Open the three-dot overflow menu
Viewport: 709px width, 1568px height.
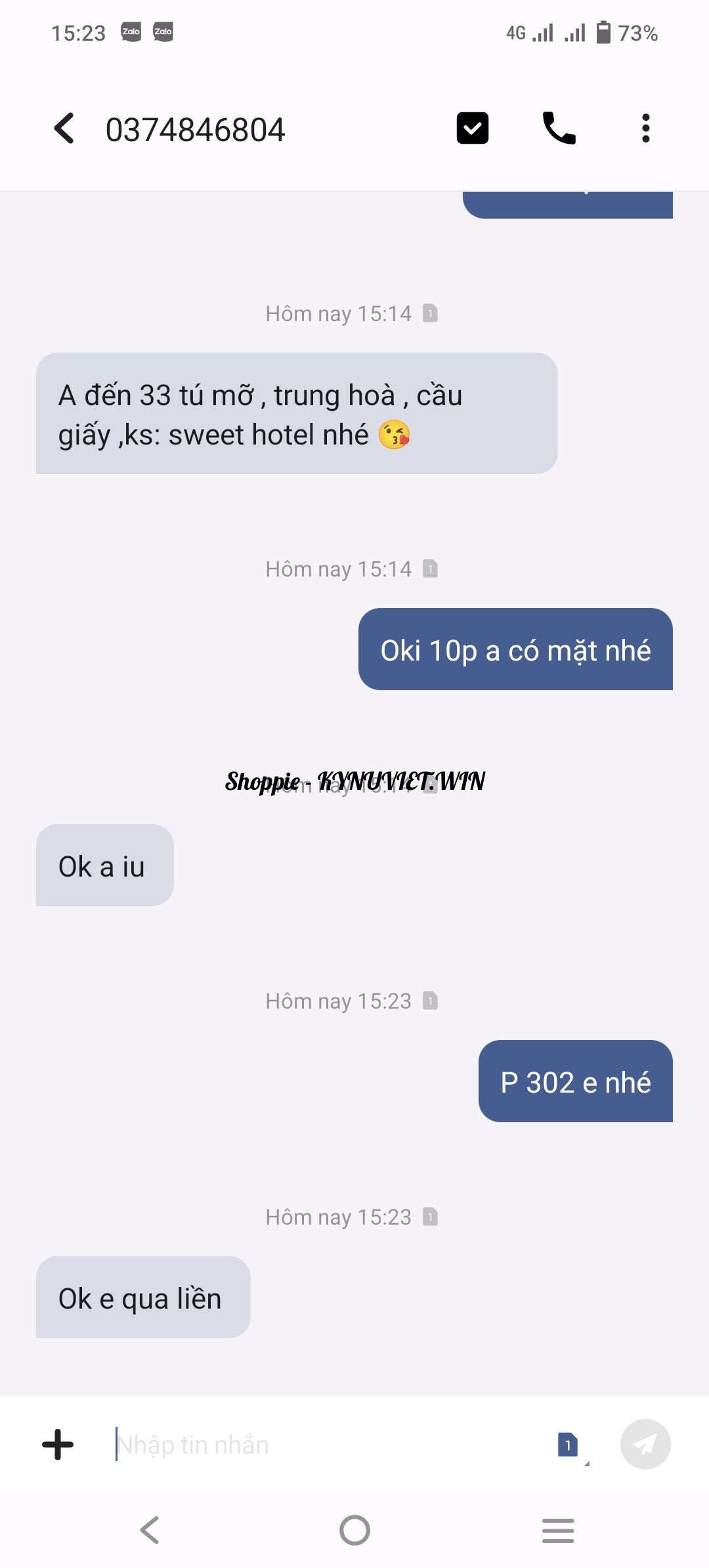[645, 128]
